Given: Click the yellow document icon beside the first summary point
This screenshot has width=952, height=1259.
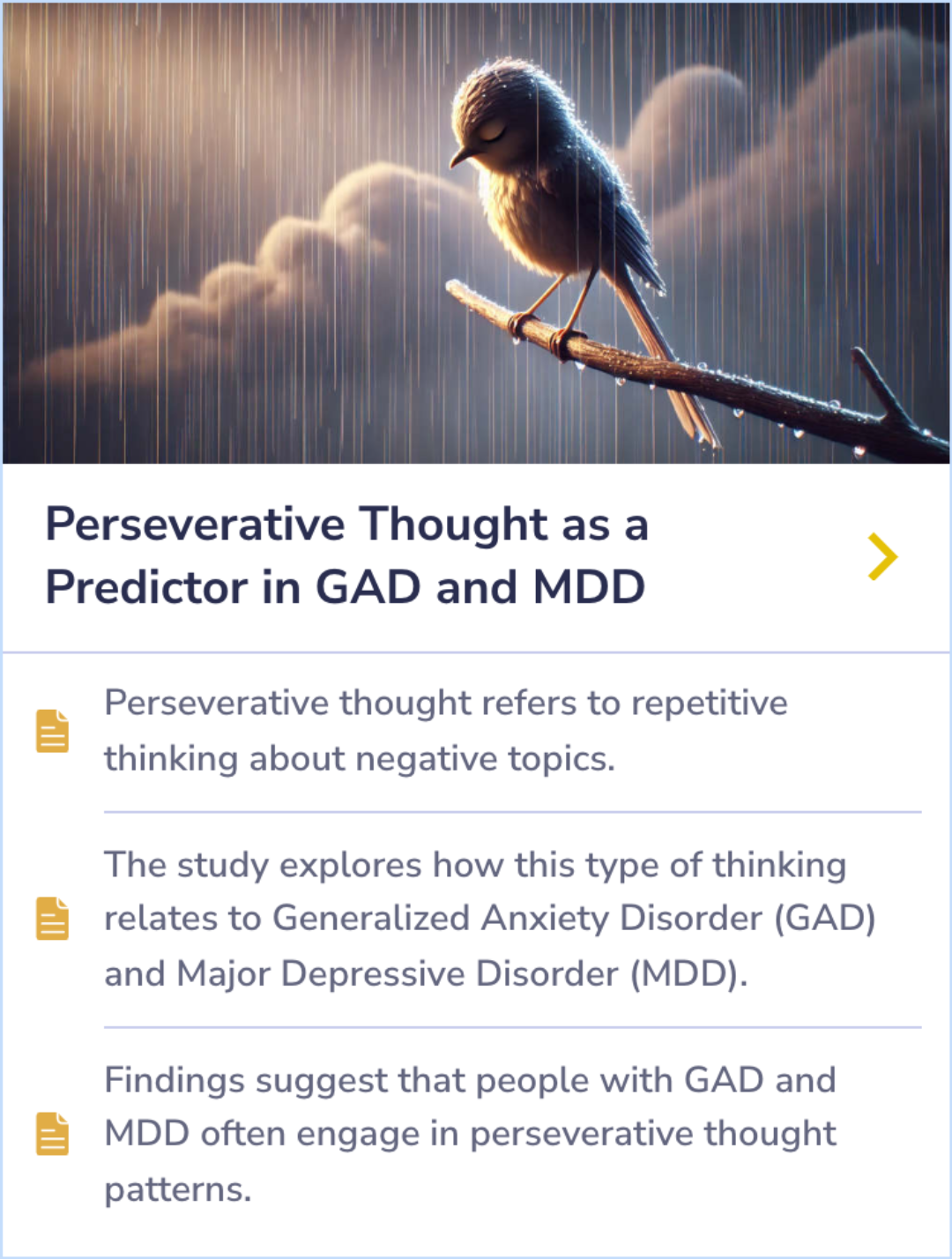Looking at the screenshot, I should tap(51, 730).
